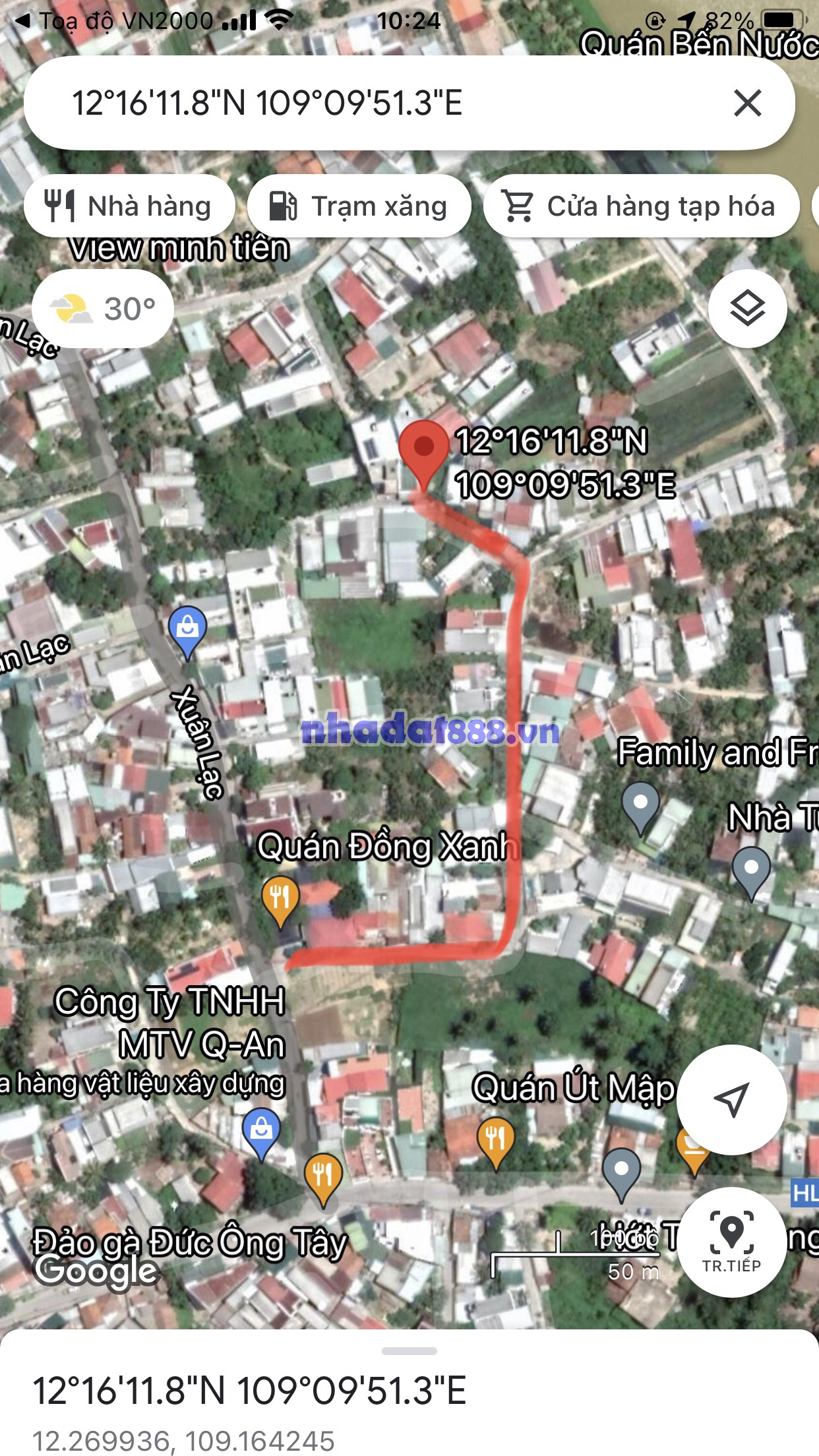Open the shop pin beside Xuân Lạc street
The height and width of the screenshot is (1456, 819).
187,628
